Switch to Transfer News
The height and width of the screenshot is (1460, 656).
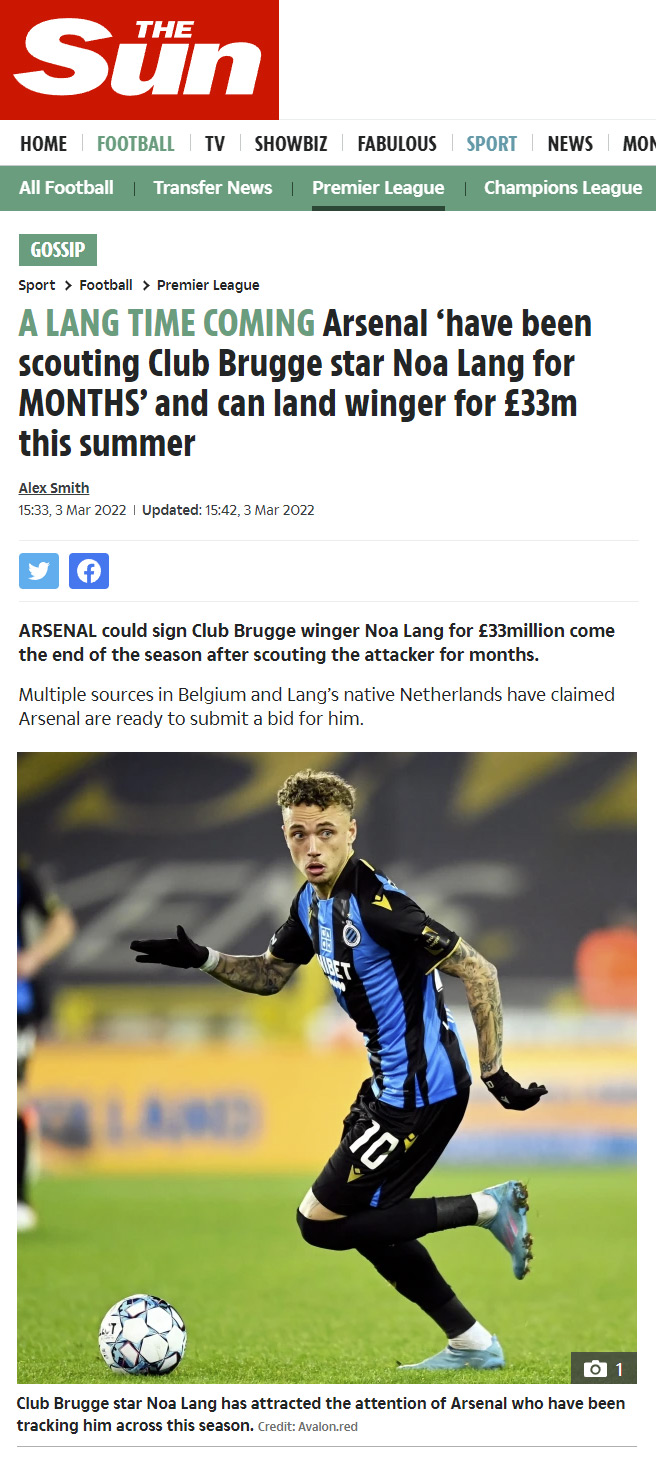point(212,188)
